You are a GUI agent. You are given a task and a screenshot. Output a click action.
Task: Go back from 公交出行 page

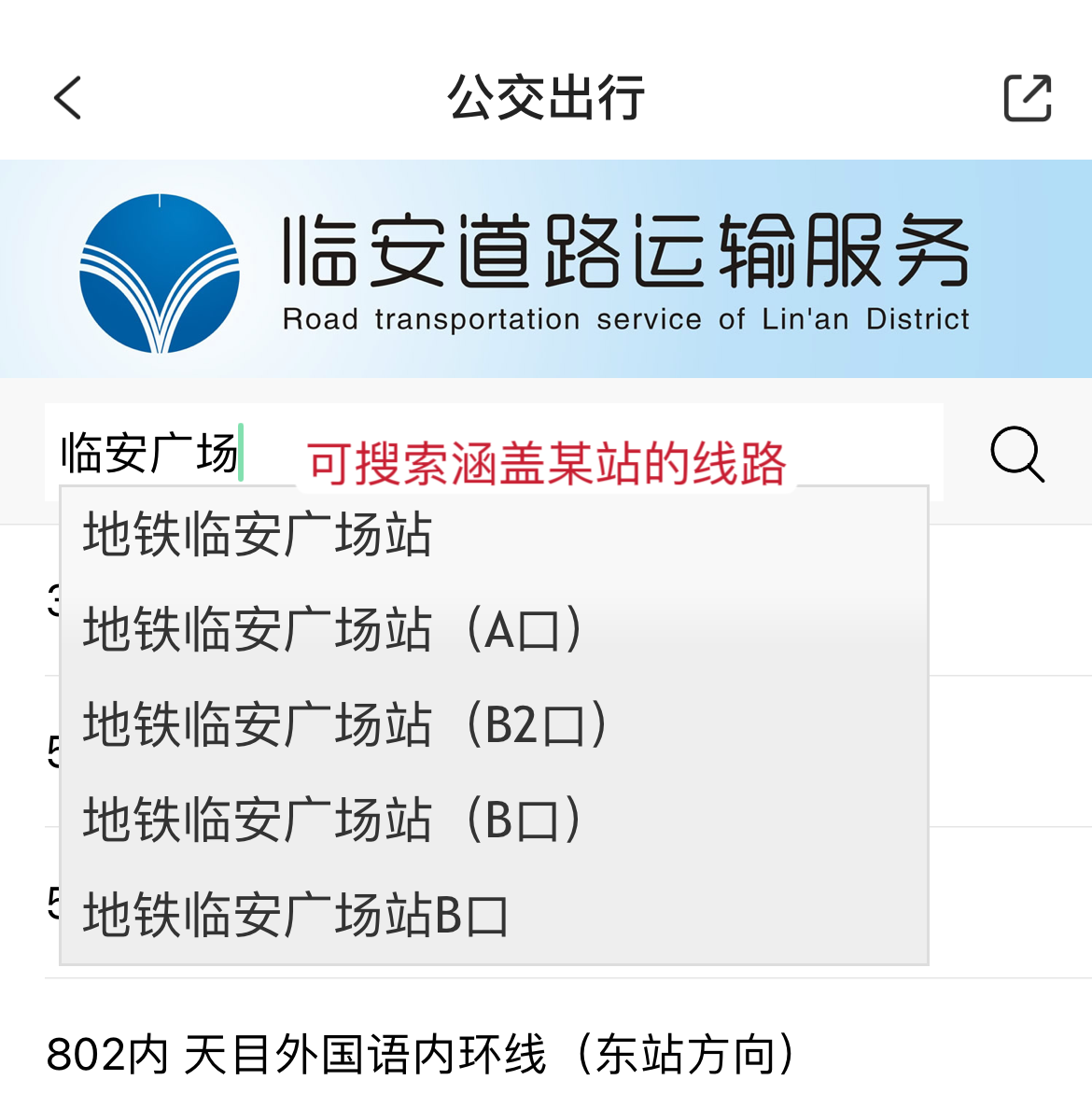tap(68, 98)
